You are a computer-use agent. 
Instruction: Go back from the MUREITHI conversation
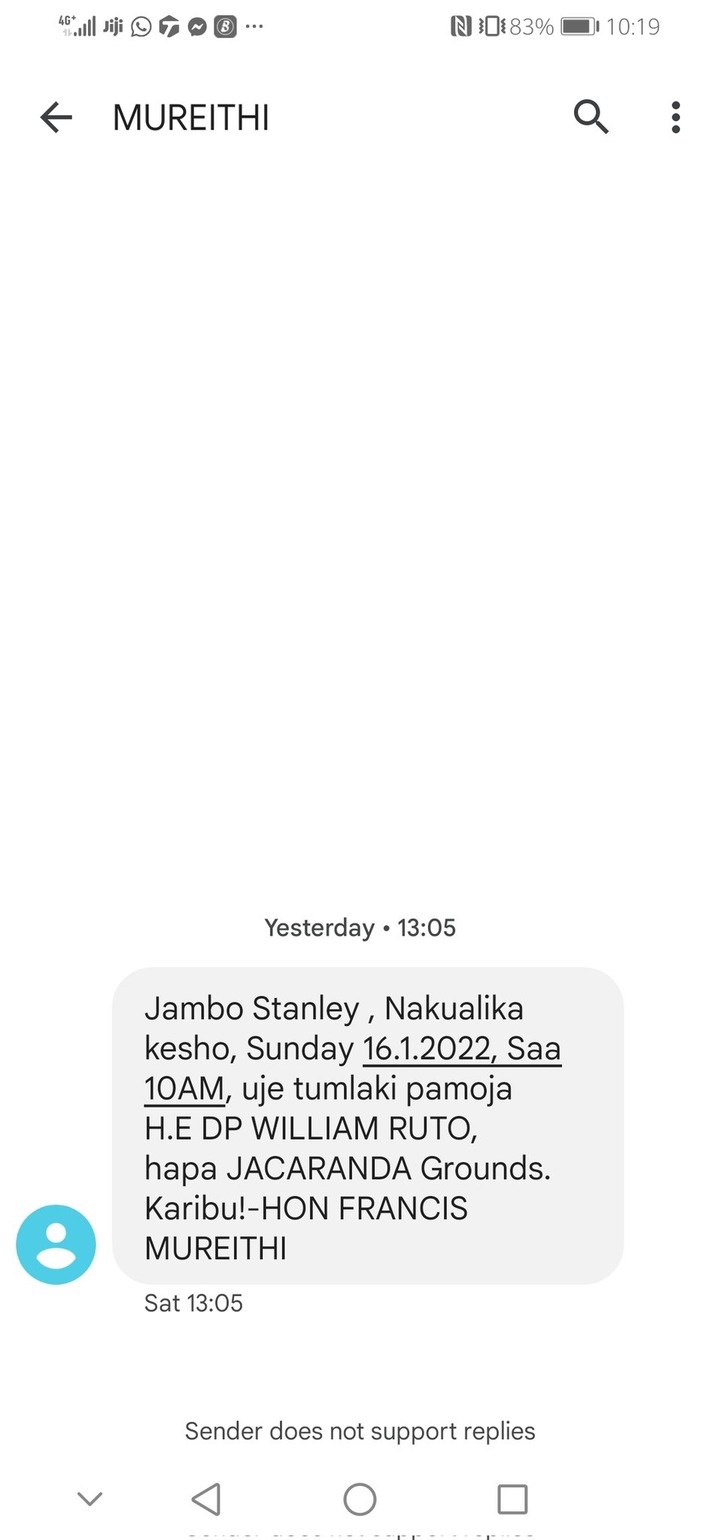(56, 118)
